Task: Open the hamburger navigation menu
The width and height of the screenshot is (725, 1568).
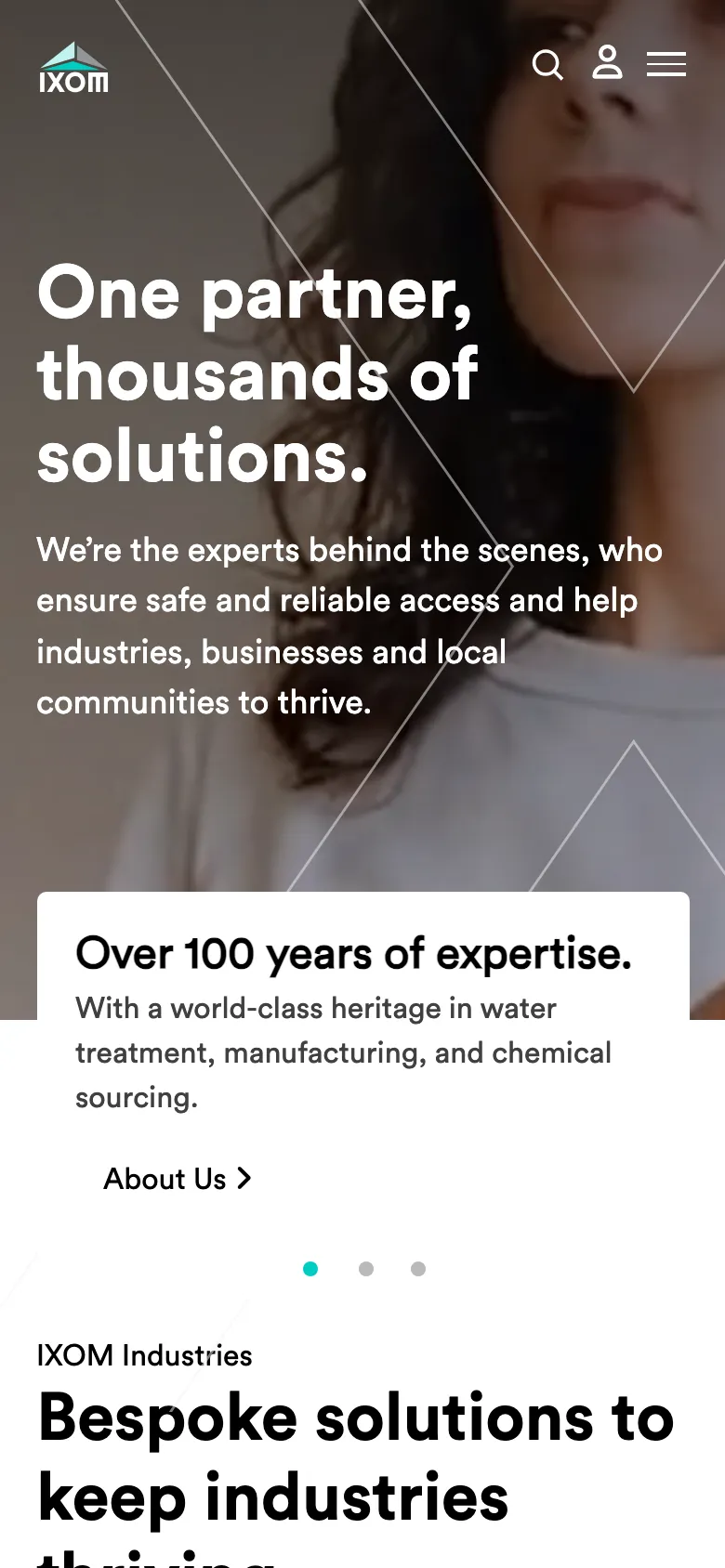Action: pyautogui.click(x=666, y=64)
